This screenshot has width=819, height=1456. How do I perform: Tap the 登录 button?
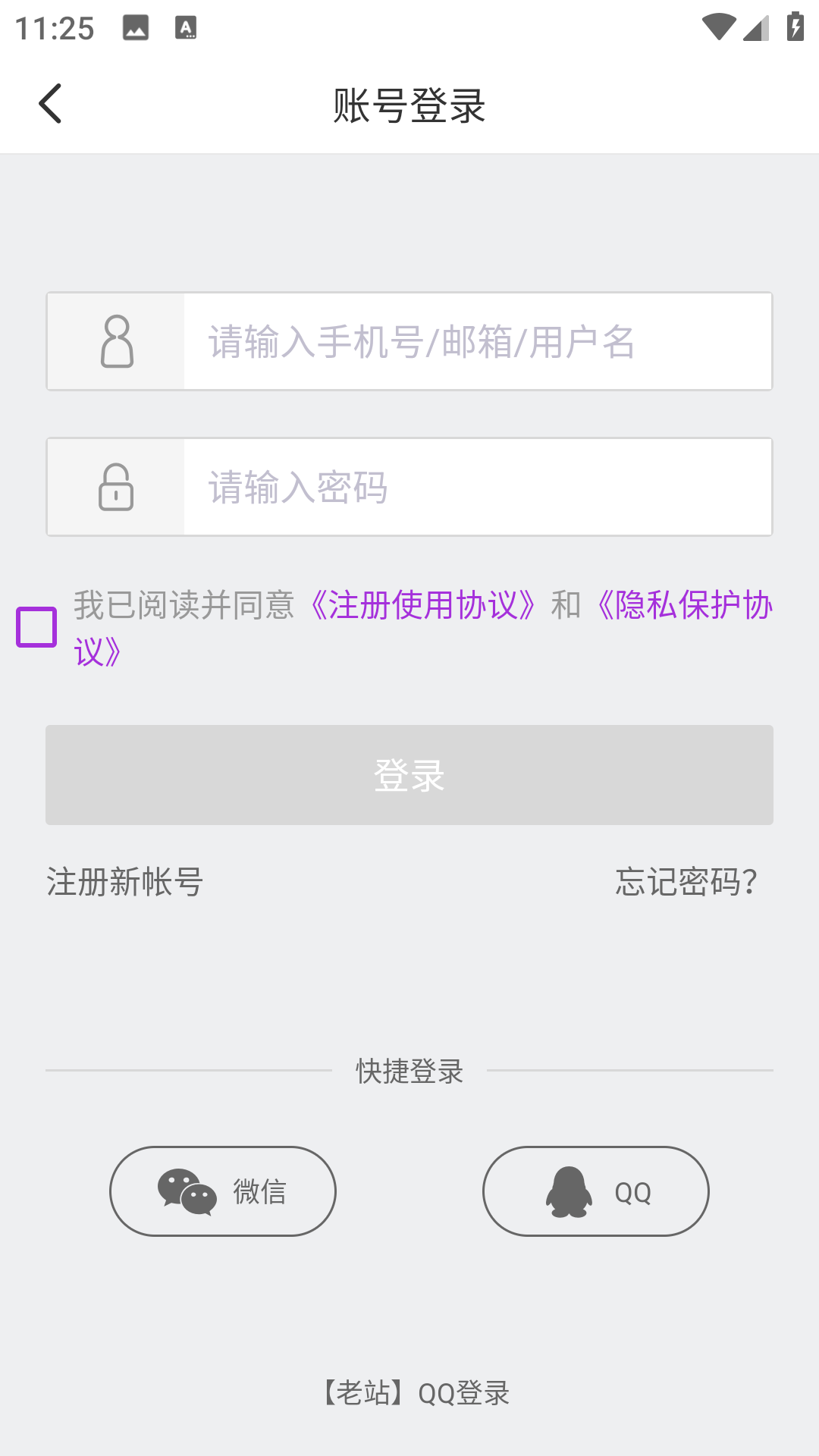[x=409, y=775]
